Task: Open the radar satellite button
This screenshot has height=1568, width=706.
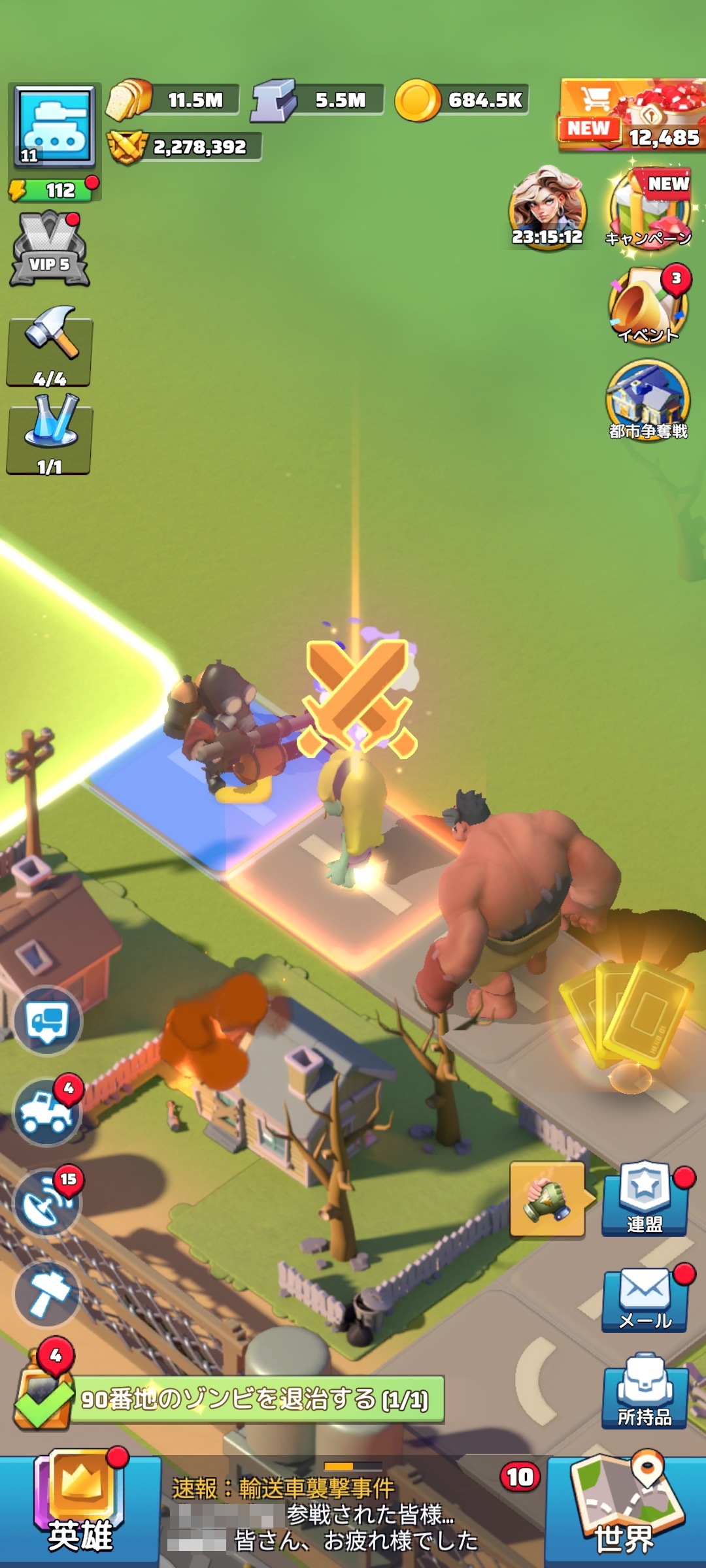Action: (x=48, y=1203)
